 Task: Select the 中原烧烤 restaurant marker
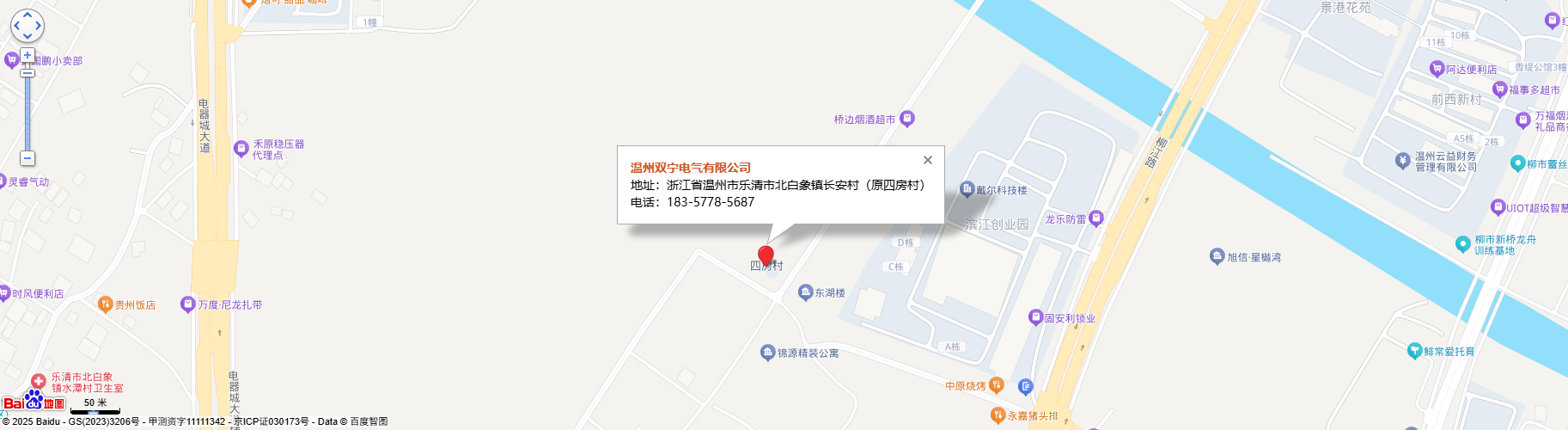(x=996, y=384)
